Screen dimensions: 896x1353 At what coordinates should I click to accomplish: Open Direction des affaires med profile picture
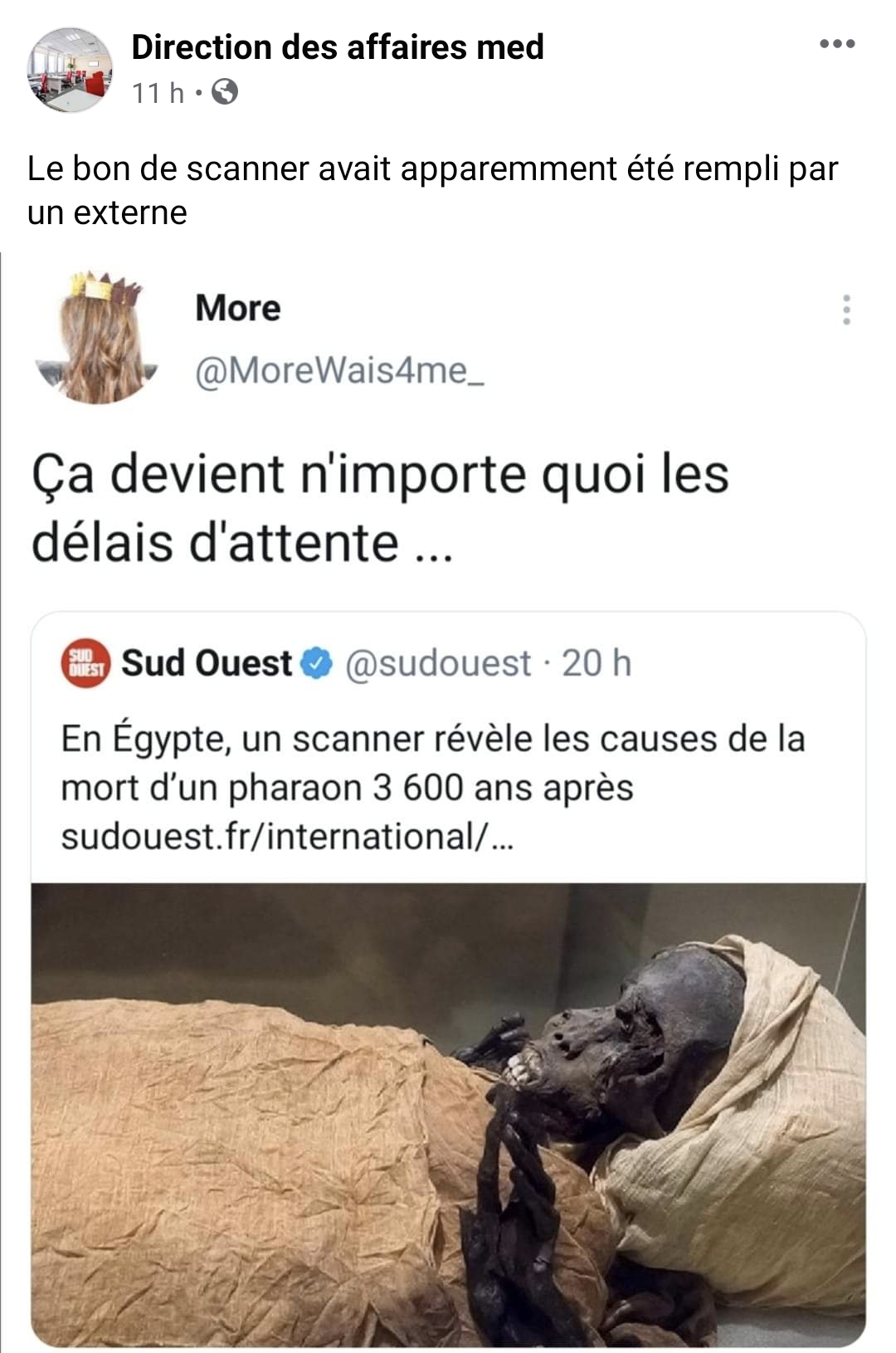pos(69,70)
